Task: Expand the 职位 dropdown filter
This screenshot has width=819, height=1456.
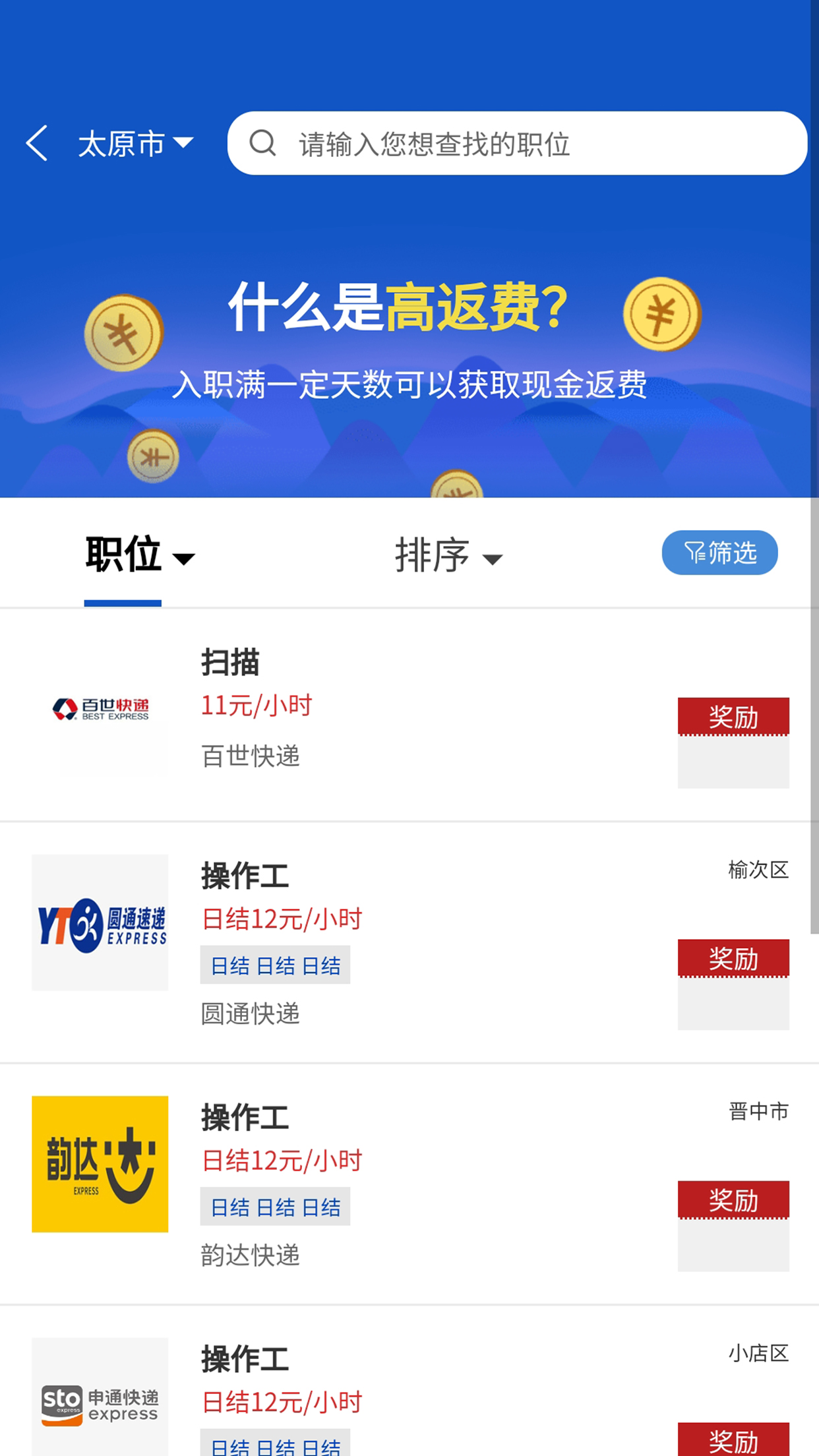Action: 140,555
